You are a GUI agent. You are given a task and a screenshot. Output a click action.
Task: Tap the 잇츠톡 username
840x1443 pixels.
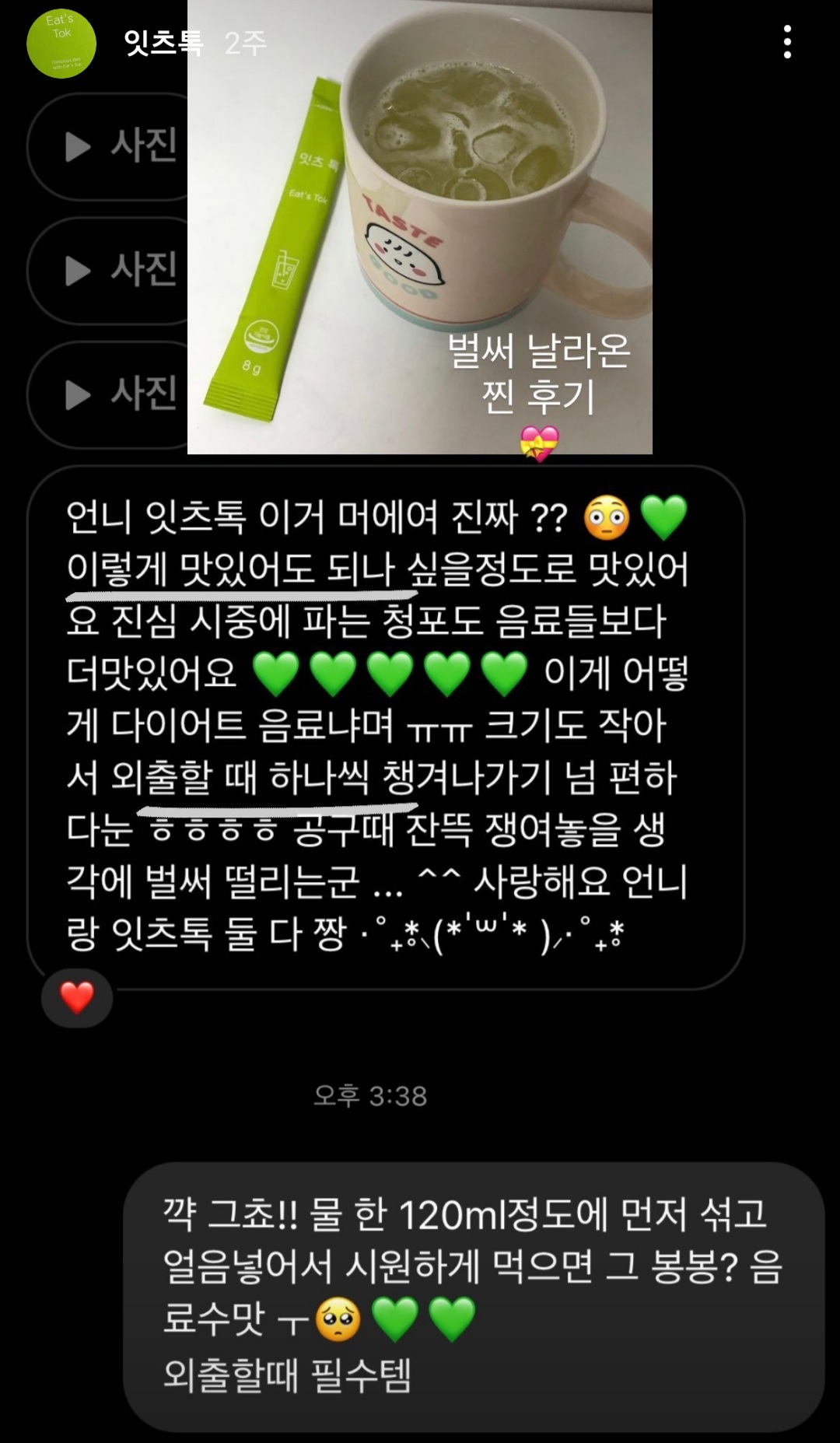pyautogui.click(x=163, y=43)
